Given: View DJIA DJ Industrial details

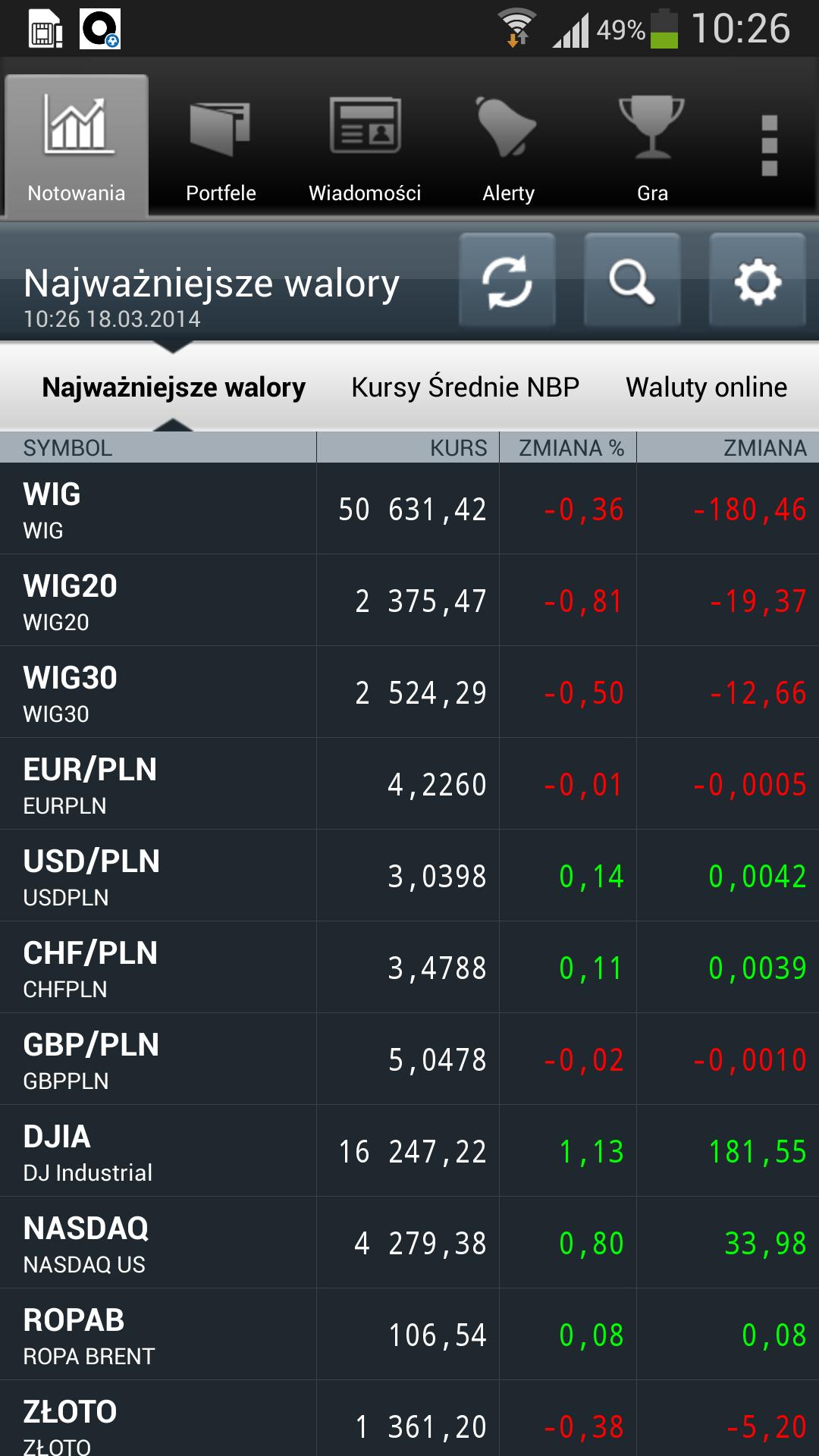Looking at the screenshot, I should coord(409,1151).
